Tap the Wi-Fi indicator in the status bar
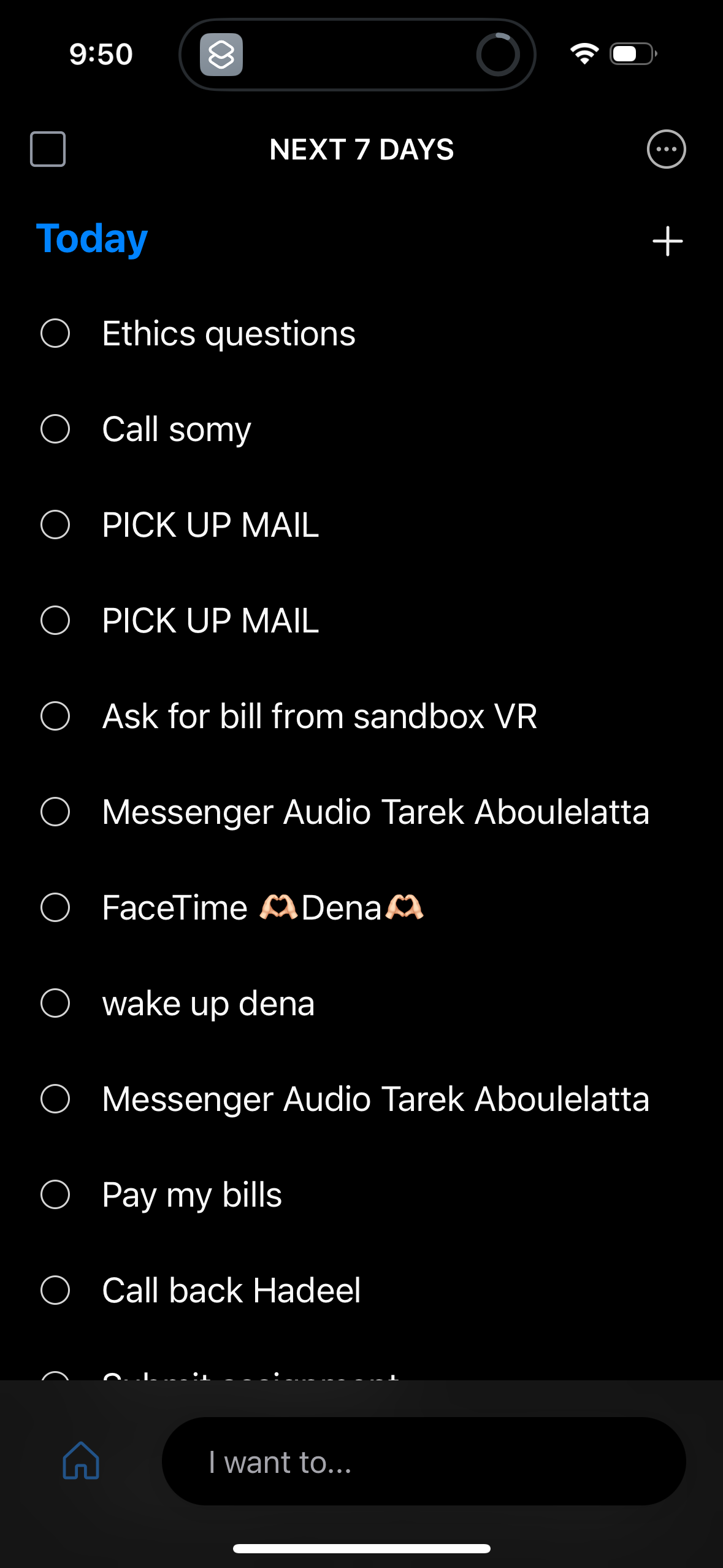The image size is (723, 1568). tap(583, 54)
